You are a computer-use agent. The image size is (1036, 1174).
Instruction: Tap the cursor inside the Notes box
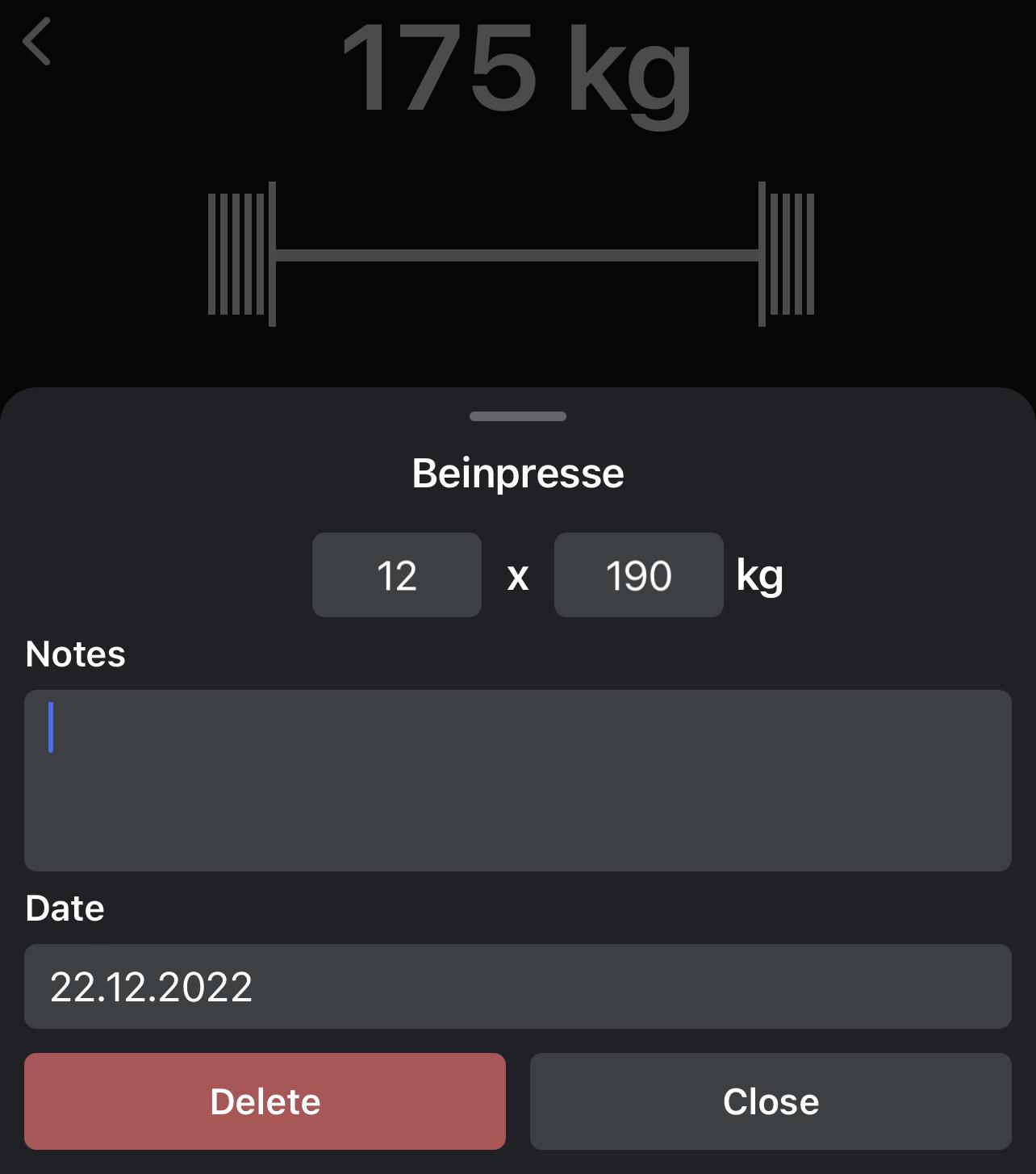coord(51,728)
